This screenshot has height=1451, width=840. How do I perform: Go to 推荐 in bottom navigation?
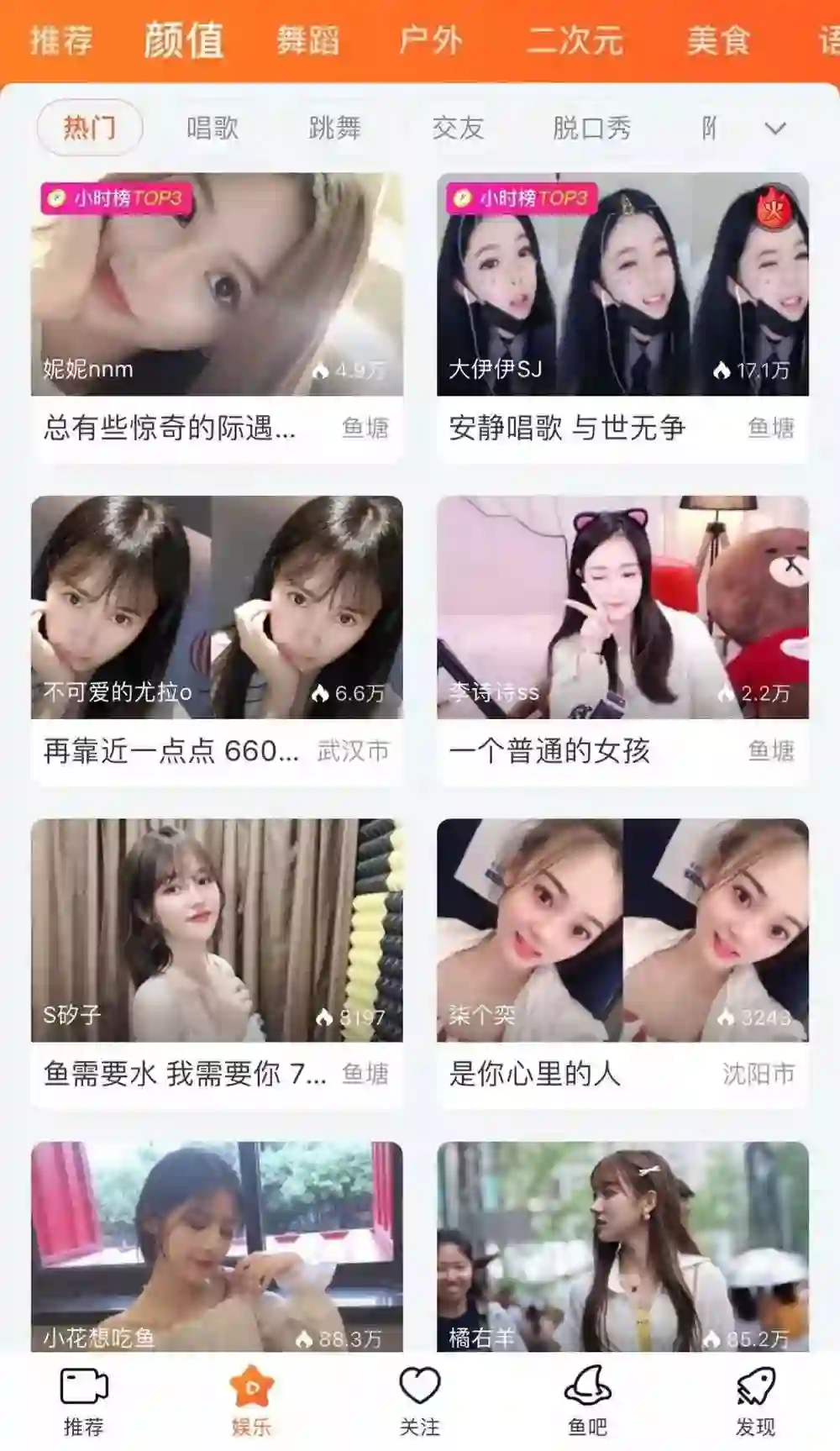(x=83, y=1401)
